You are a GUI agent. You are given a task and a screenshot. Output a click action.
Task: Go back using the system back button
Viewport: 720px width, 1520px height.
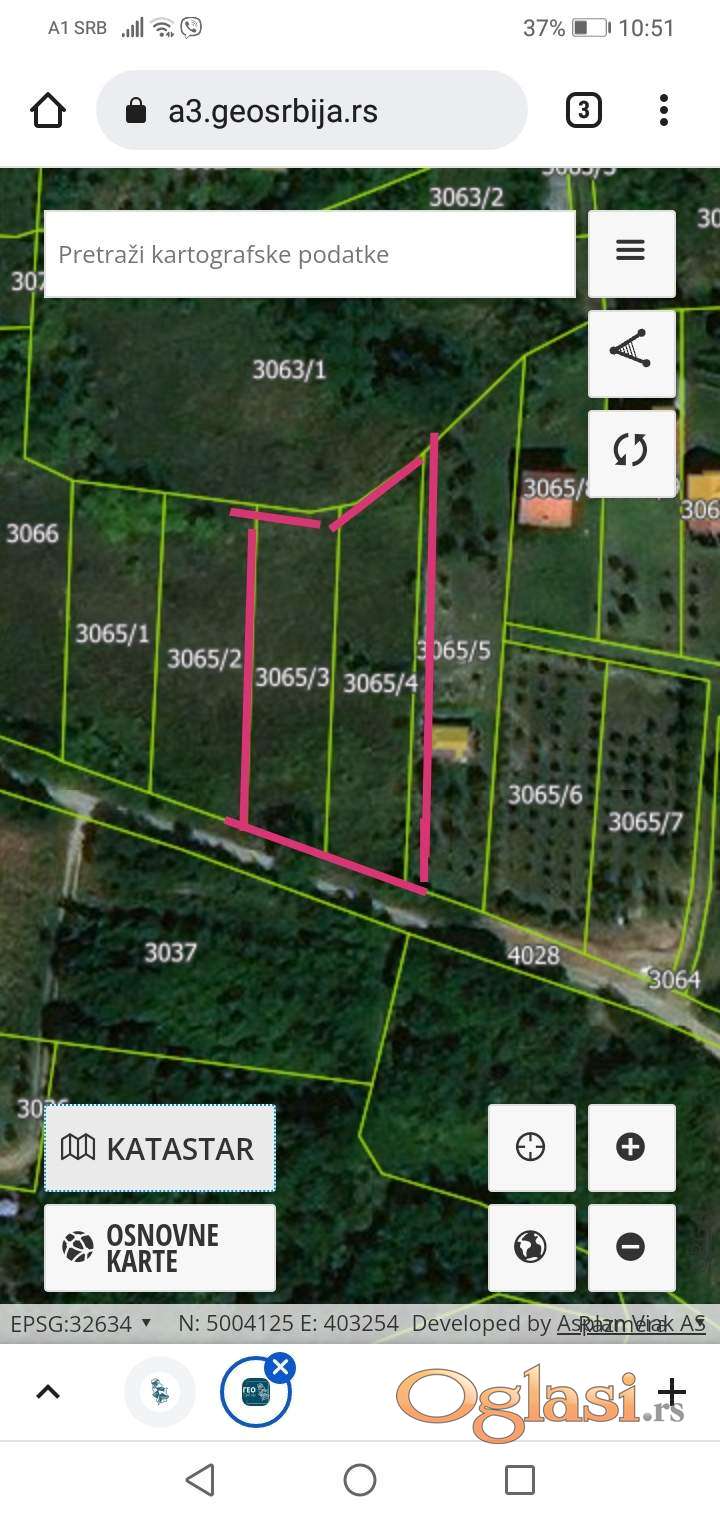click(x=201, y=1480)
